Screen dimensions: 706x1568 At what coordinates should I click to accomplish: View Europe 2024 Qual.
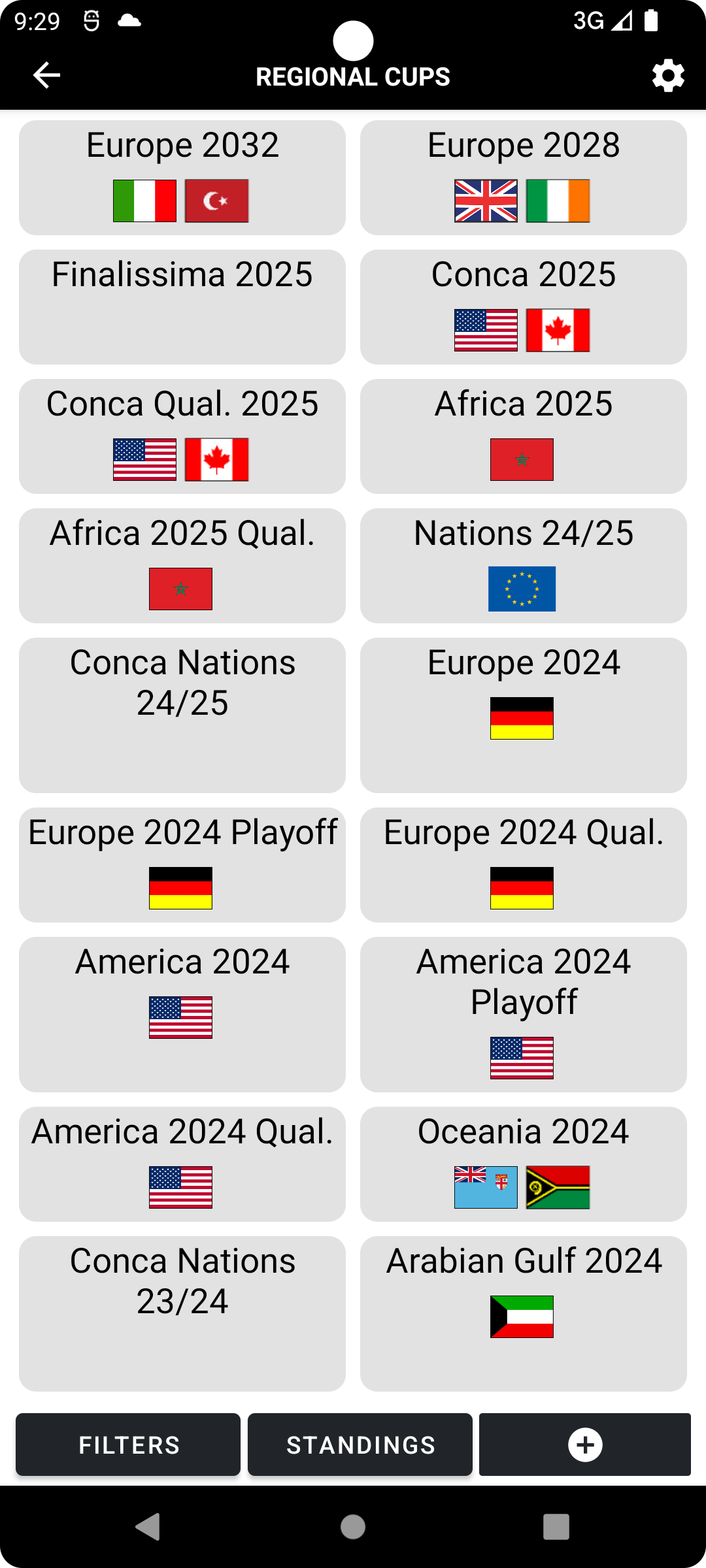point(523,864)
